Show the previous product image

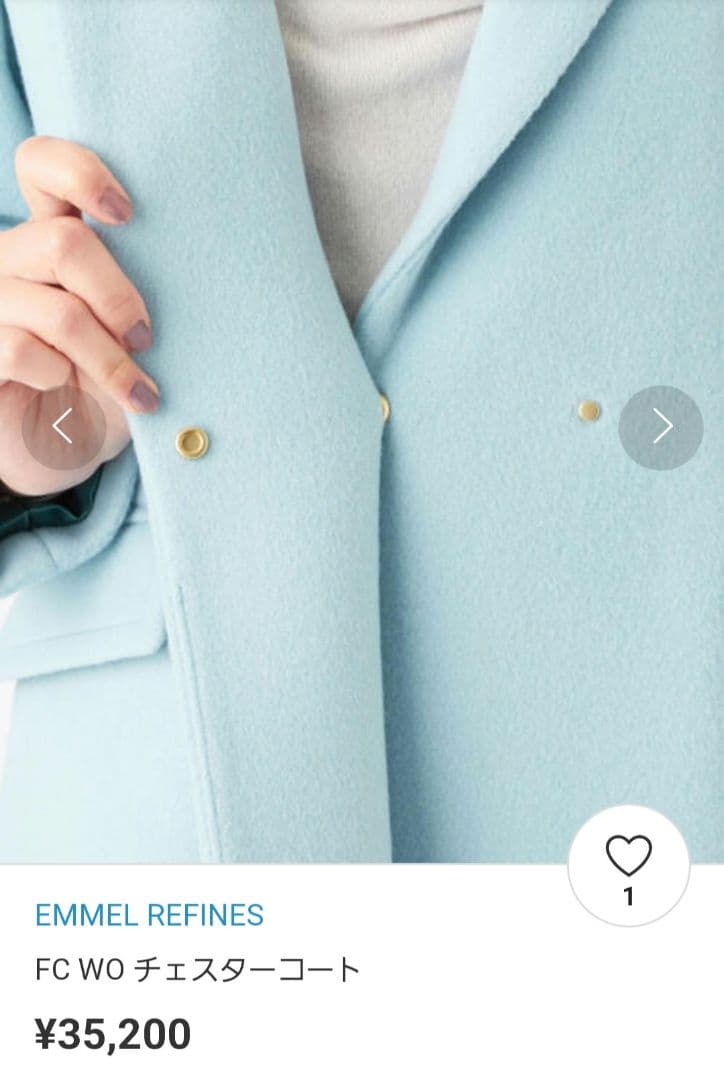63,427
